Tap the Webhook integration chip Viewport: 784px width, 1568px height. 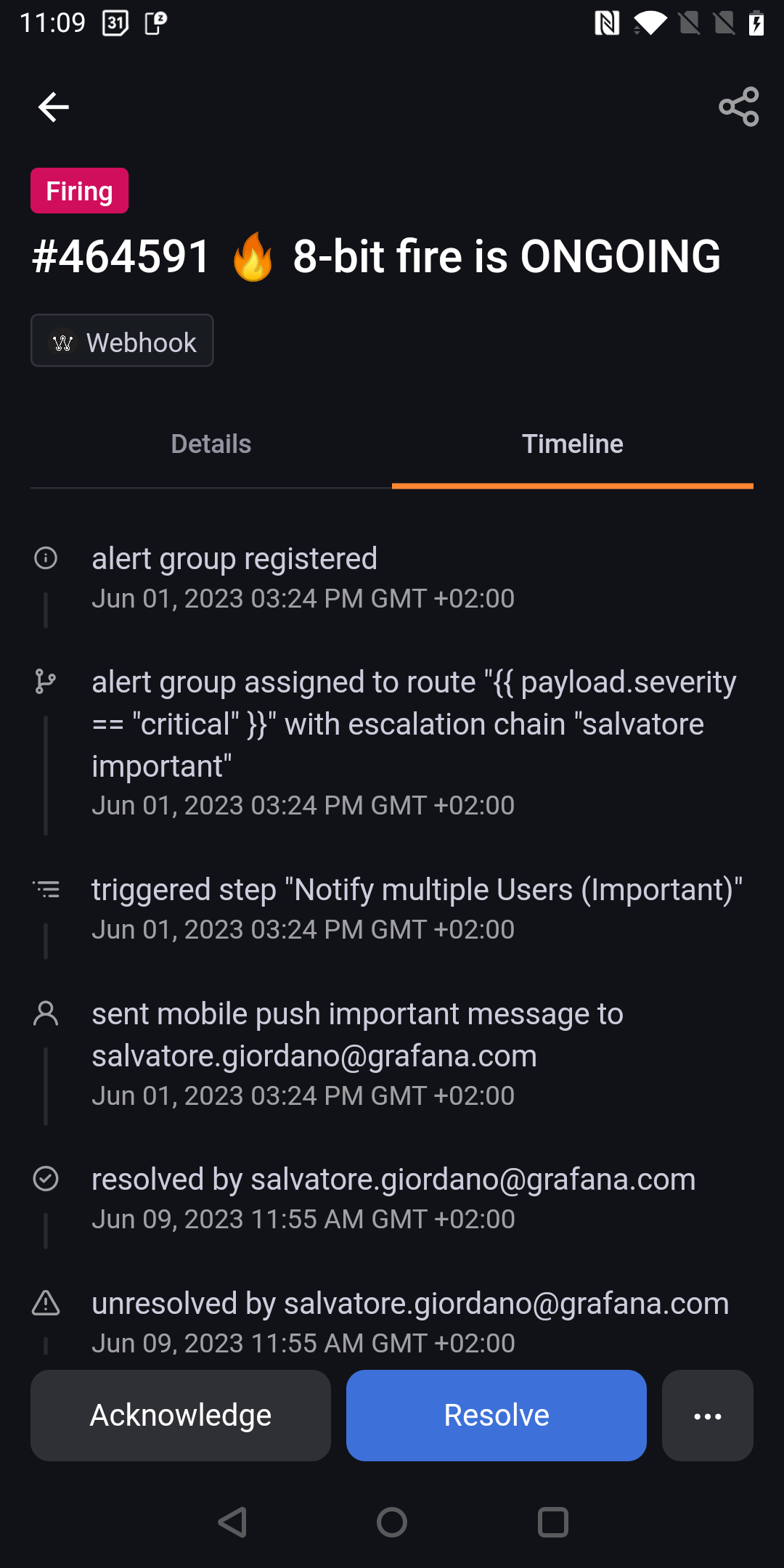122,341
